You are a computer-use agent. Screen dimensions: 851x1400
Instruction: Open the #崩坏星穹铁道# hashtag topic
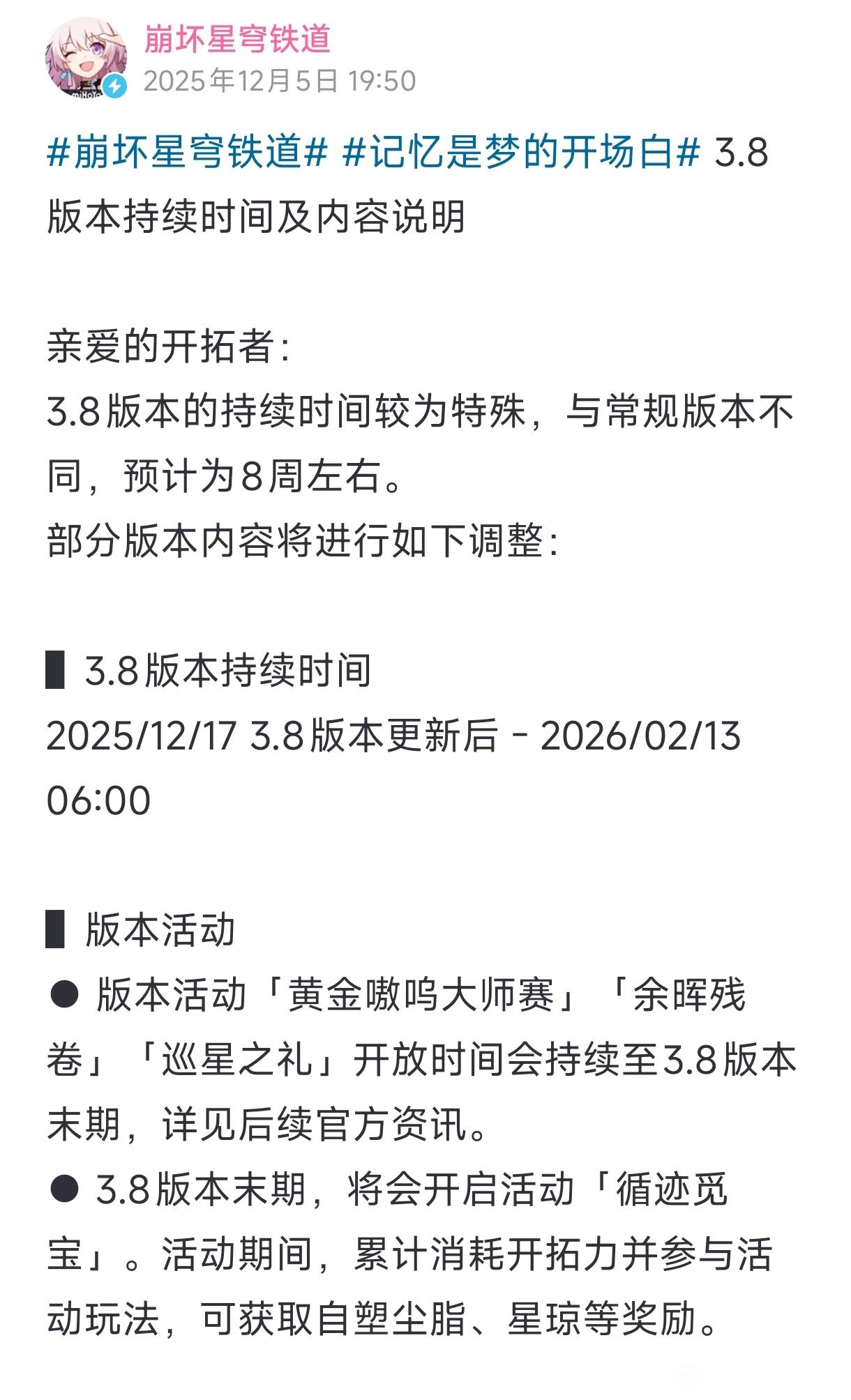tap(187, 153)
